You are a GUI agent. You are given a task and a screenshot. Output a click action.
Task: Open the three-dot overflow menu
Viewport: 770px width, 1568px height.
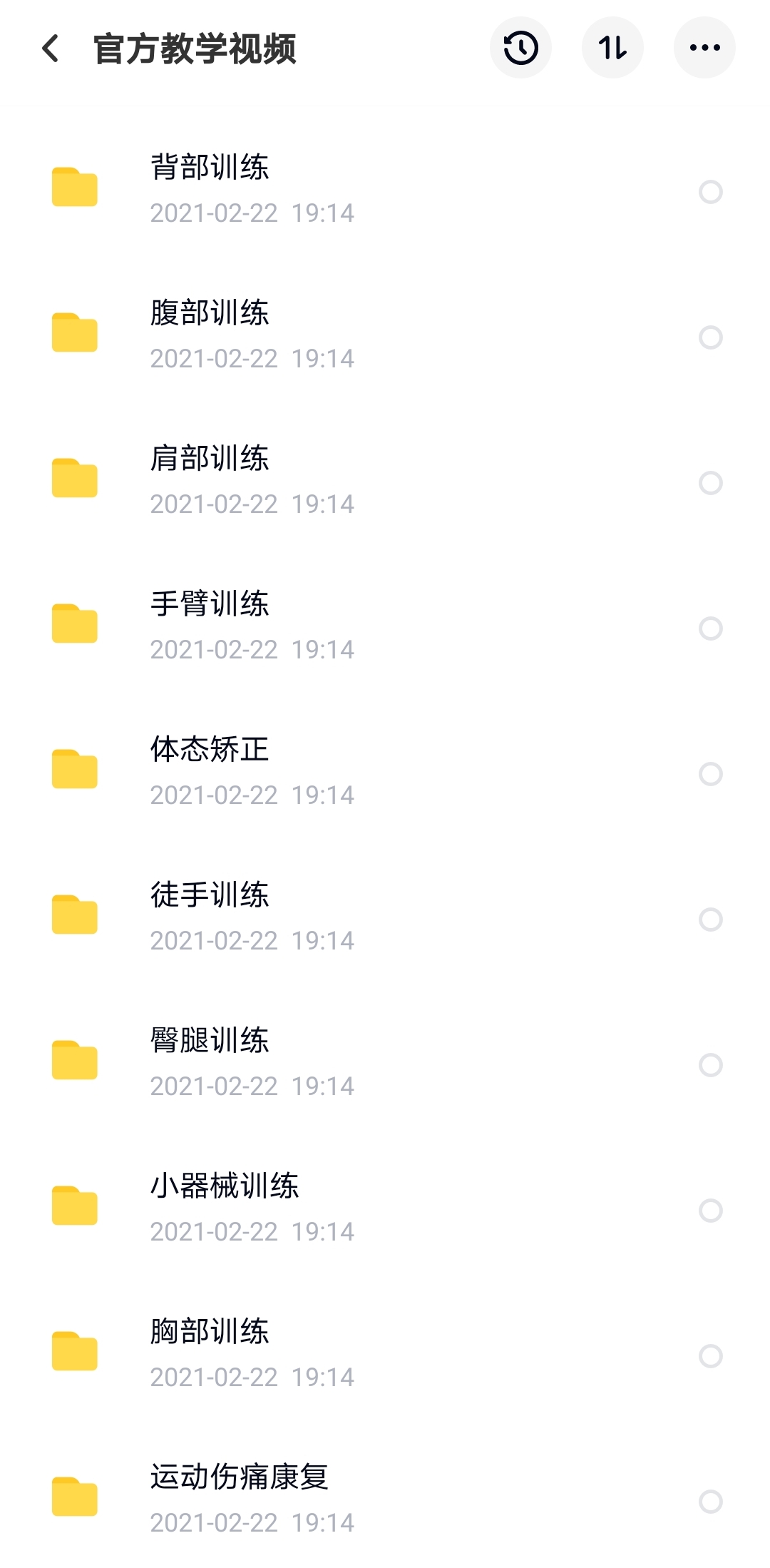pyautogui.click(x=704, y=48)
